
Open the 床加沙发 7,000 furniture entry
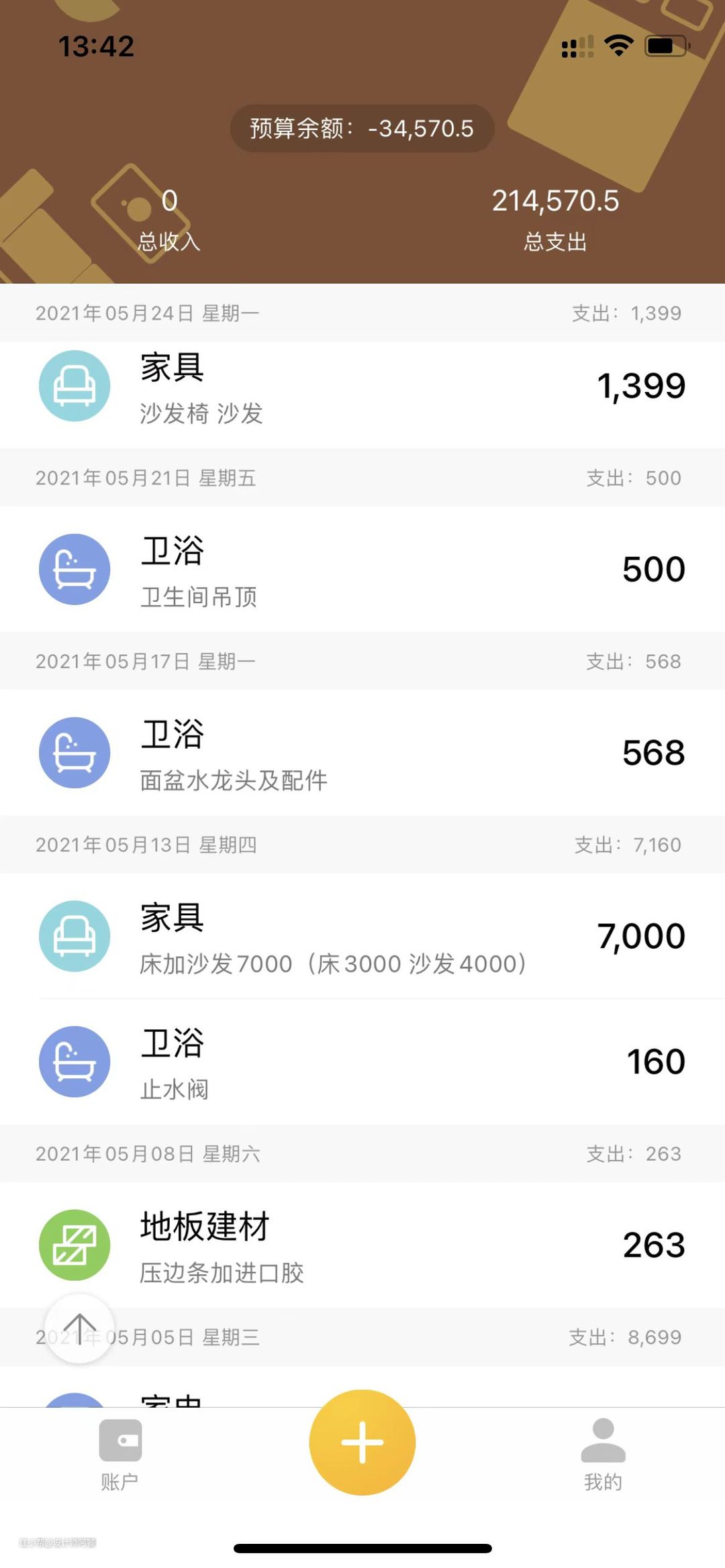click(362, 936)
